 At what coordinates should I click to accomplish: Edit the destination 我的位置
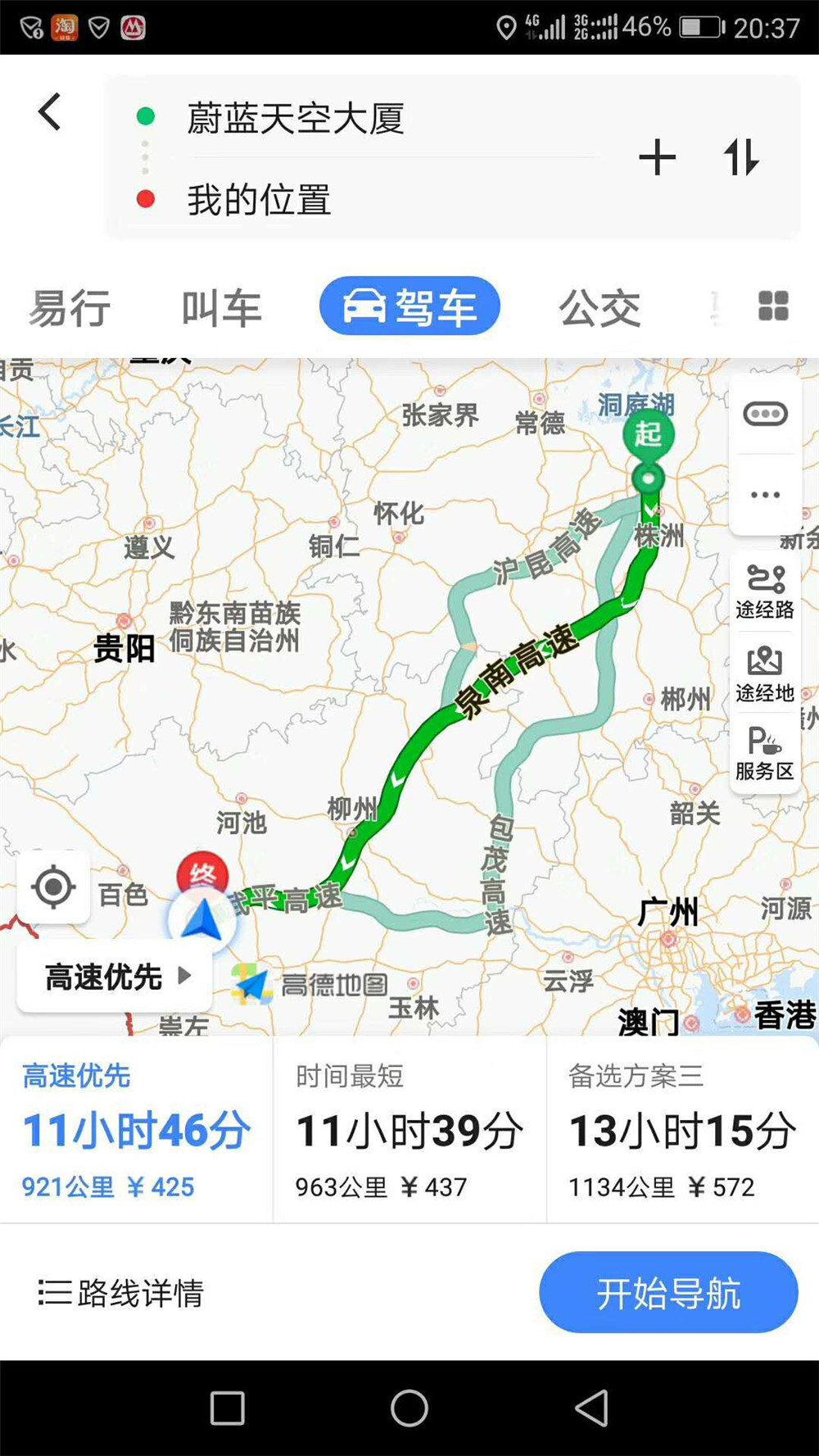point(259,200)
